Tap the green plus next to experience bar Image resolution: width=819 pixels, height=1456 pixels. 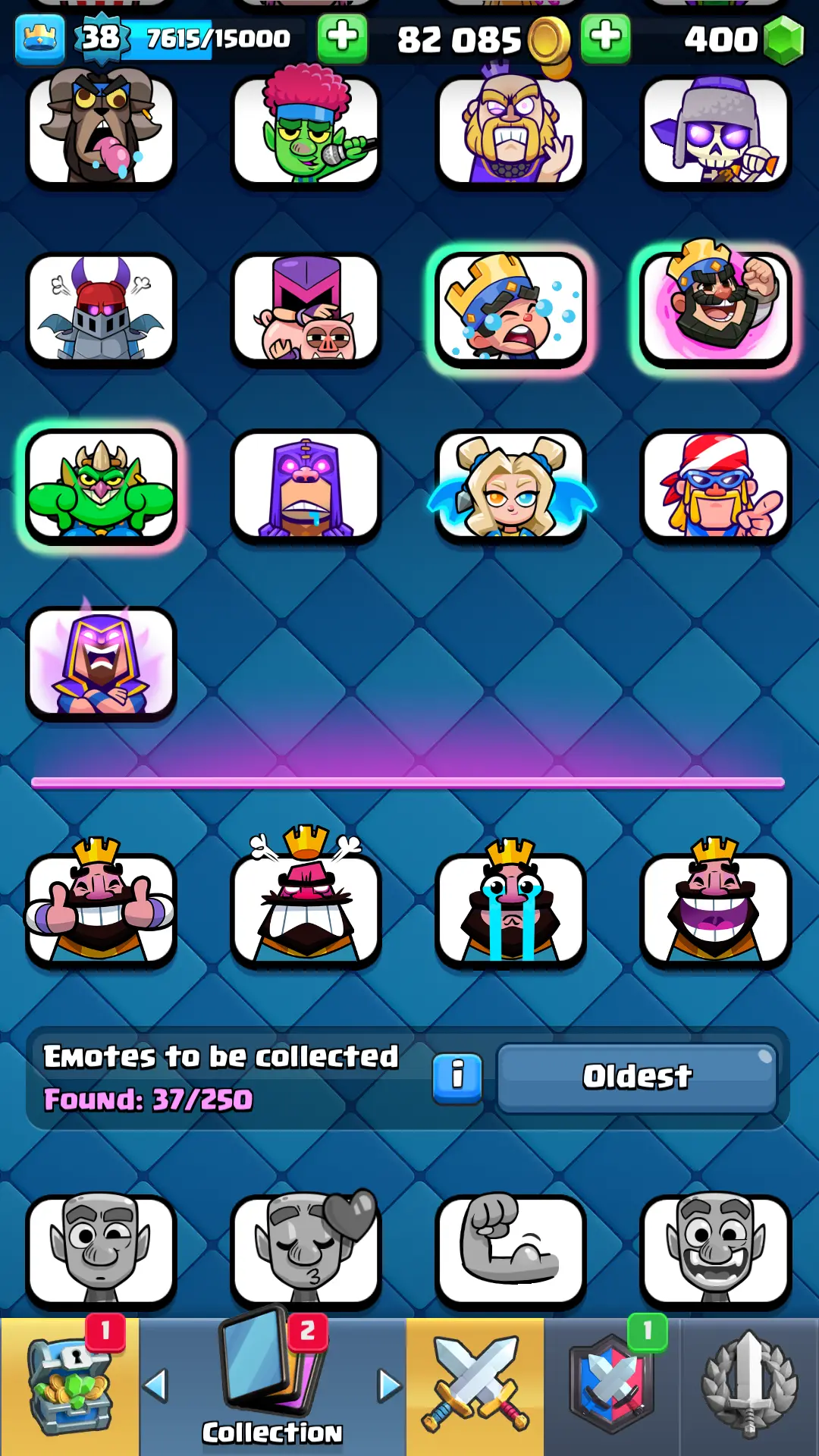click(x=342, y=37)
